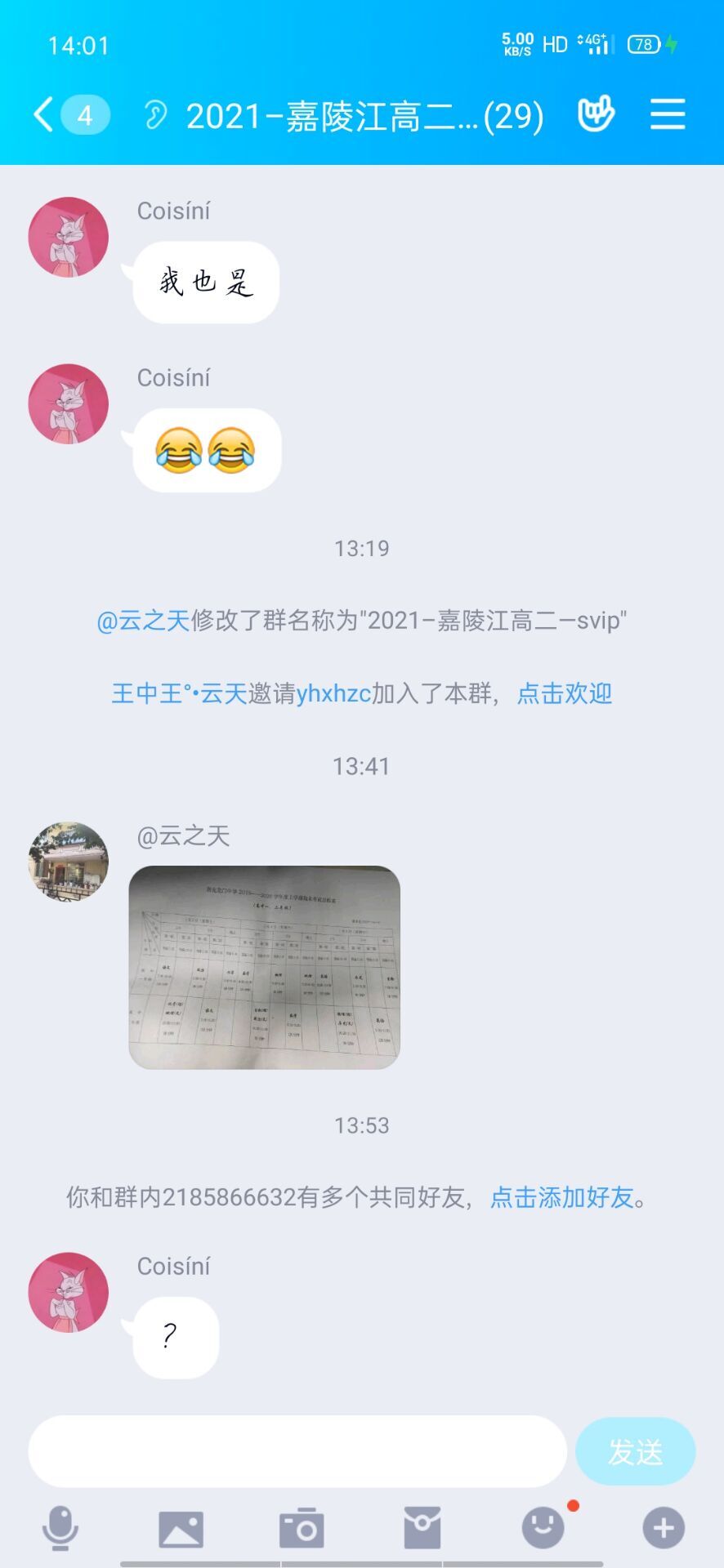Tap 点击欢迎 to welcome new member

point(564,693)
